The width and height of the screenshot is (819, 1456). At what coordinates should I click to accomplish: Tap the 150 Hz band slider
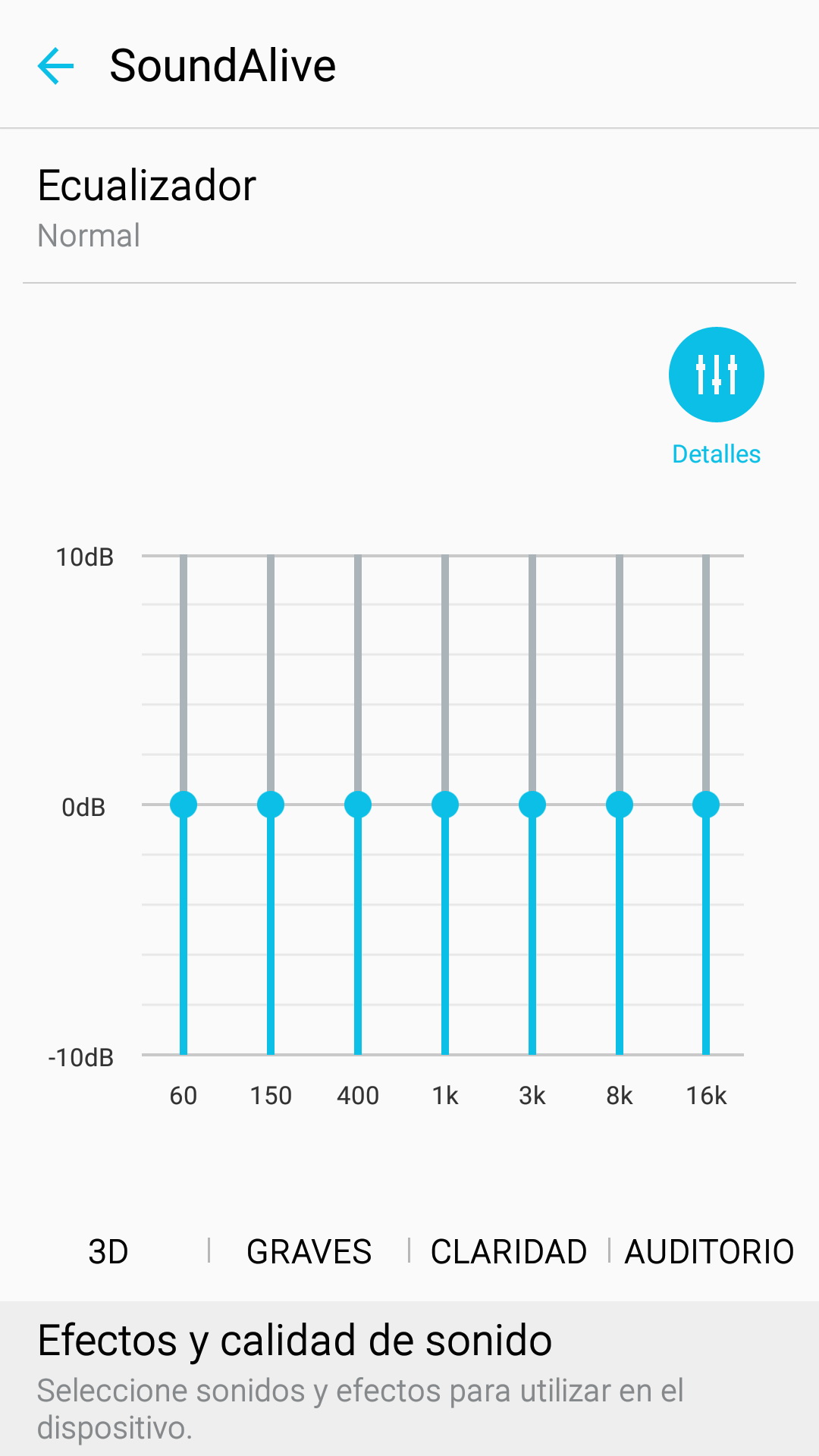click(x=271, y=804)
